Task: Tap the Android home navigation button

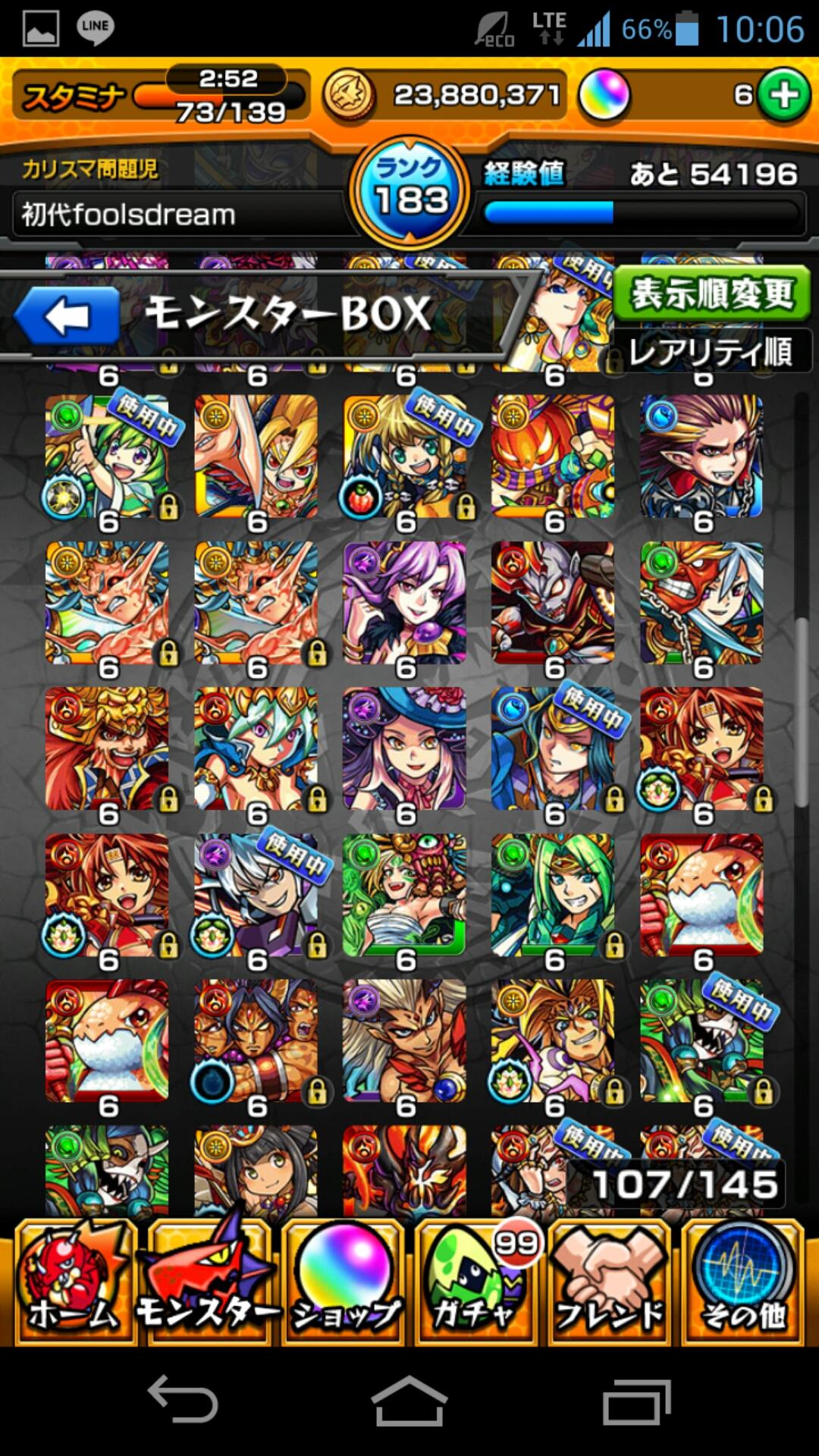Action: 409,1400
